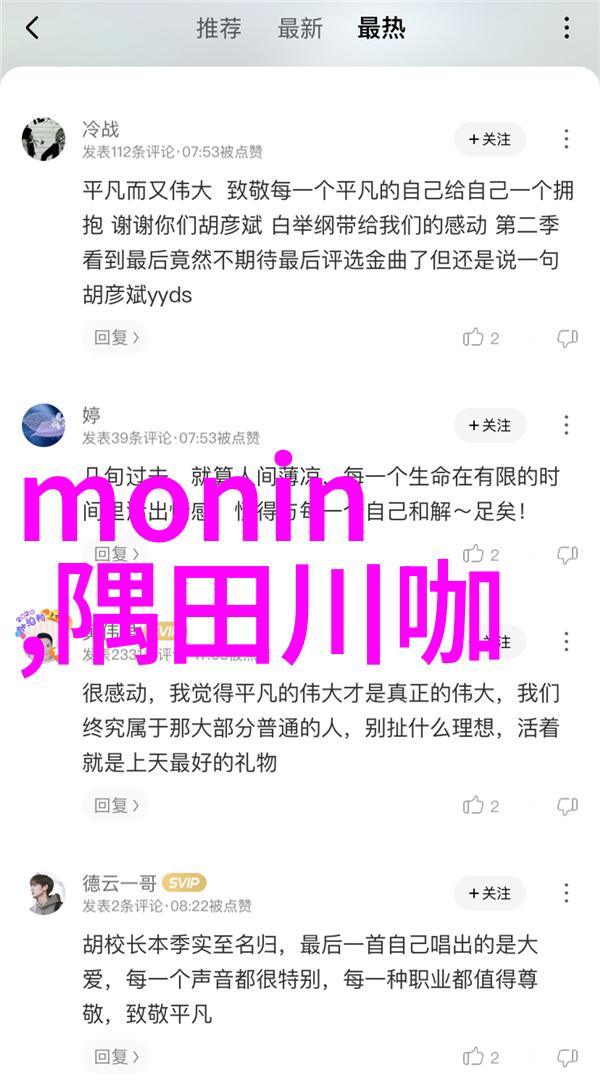Like the comment starting 很感动

tap(480, 804)
